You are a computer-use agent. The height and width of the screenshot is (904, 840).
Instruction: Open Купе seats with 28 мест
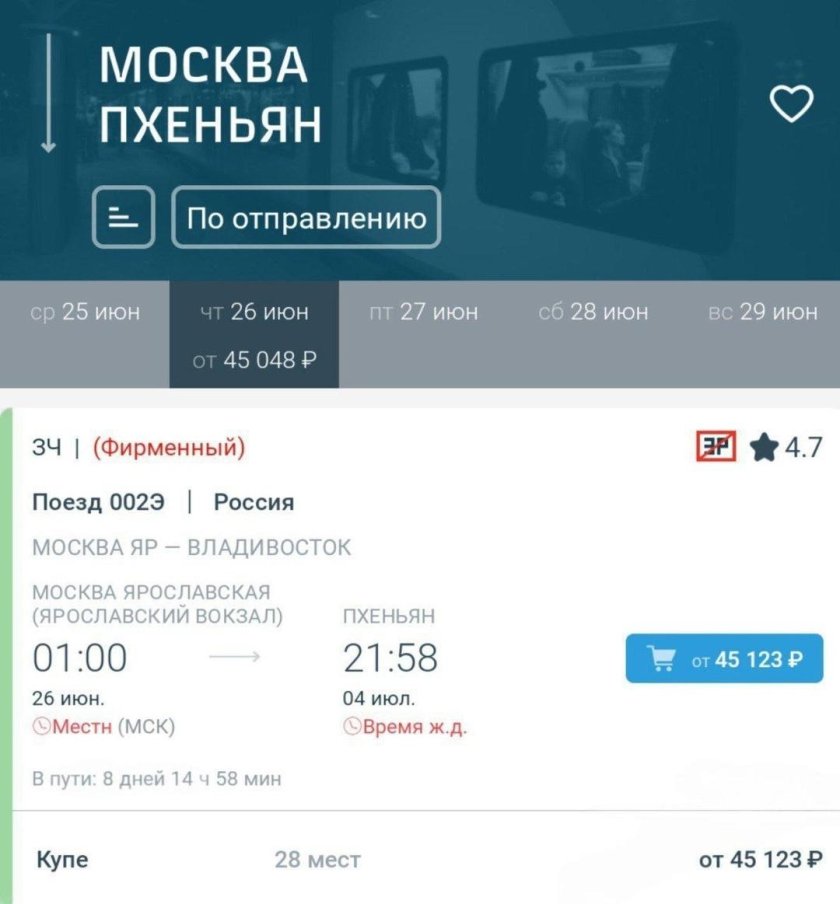[x=420, y=859]
